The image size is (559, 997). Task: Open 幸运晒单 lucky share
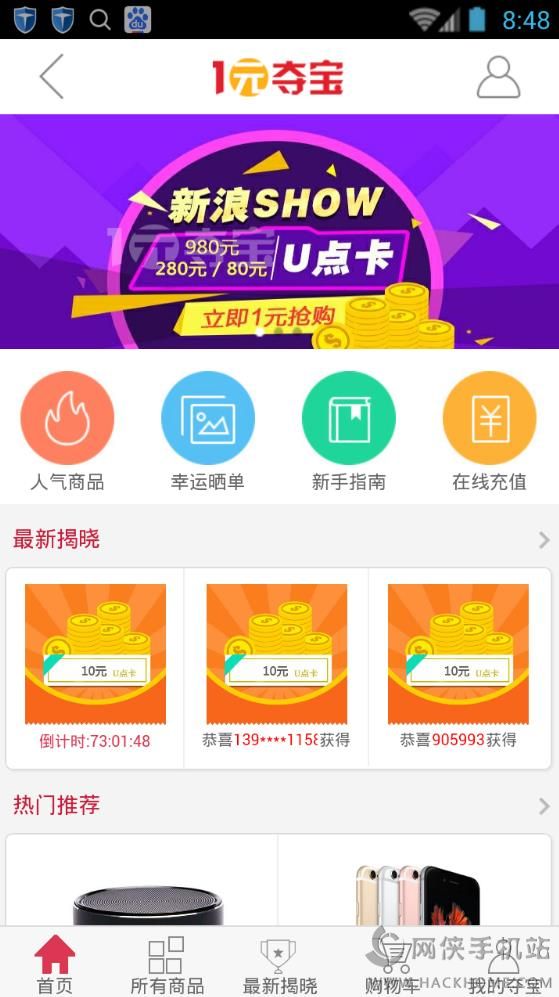click(207, 431)
